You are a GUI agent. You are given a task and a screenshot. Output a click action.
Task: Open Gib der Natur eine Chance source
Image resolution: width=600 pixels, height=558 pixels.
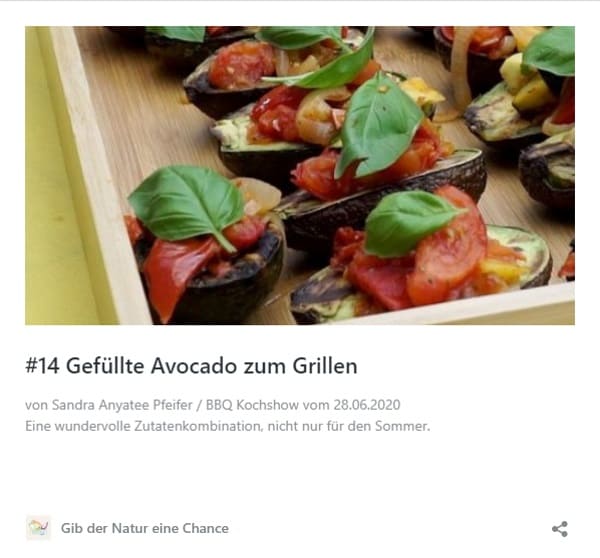(144, 528)
